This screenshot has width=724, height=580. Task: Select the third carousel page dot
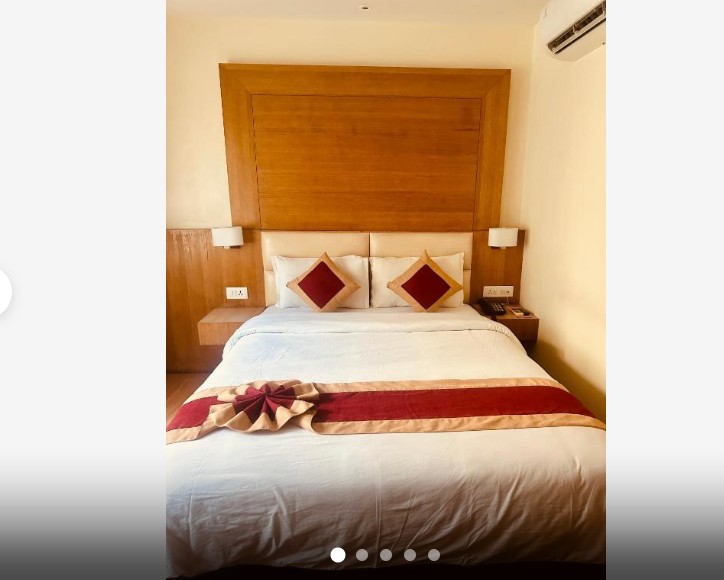[x=386, y=555]
